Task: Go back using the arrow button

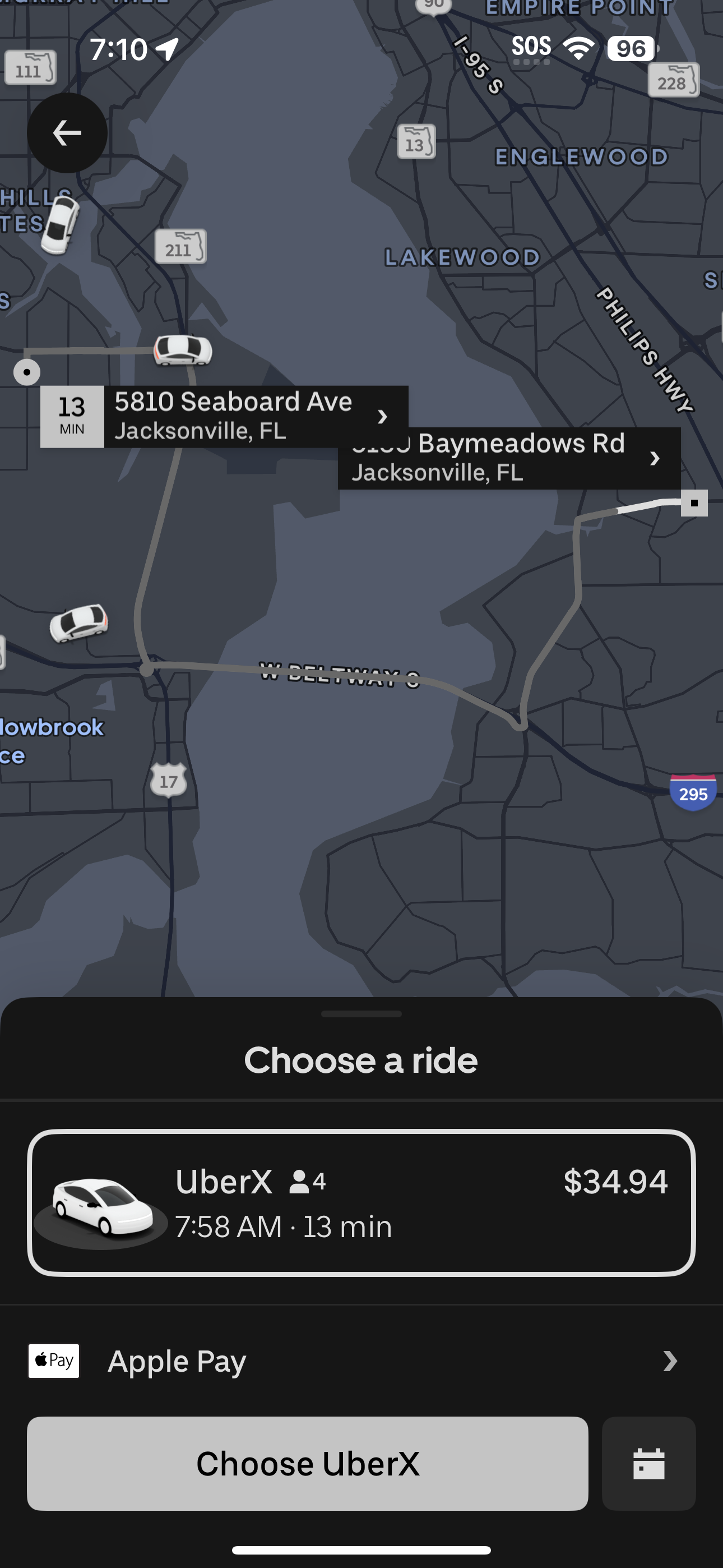Action: click(x=67, y=133)
